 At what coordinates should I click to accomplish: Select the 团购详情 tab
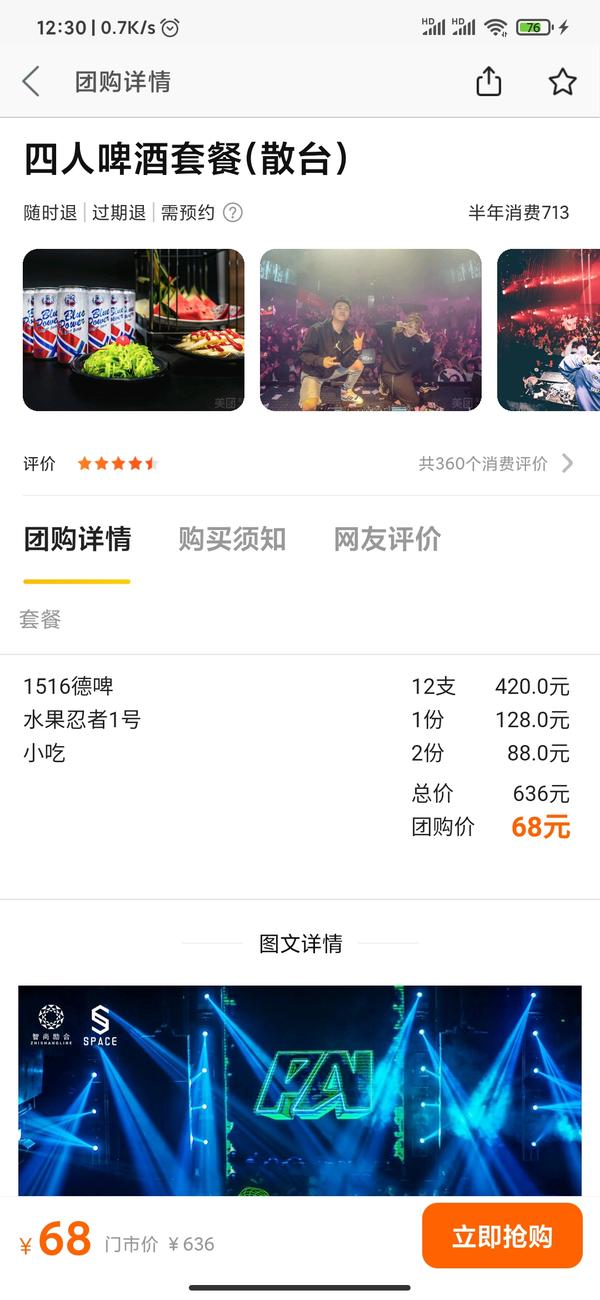(78, 540)
